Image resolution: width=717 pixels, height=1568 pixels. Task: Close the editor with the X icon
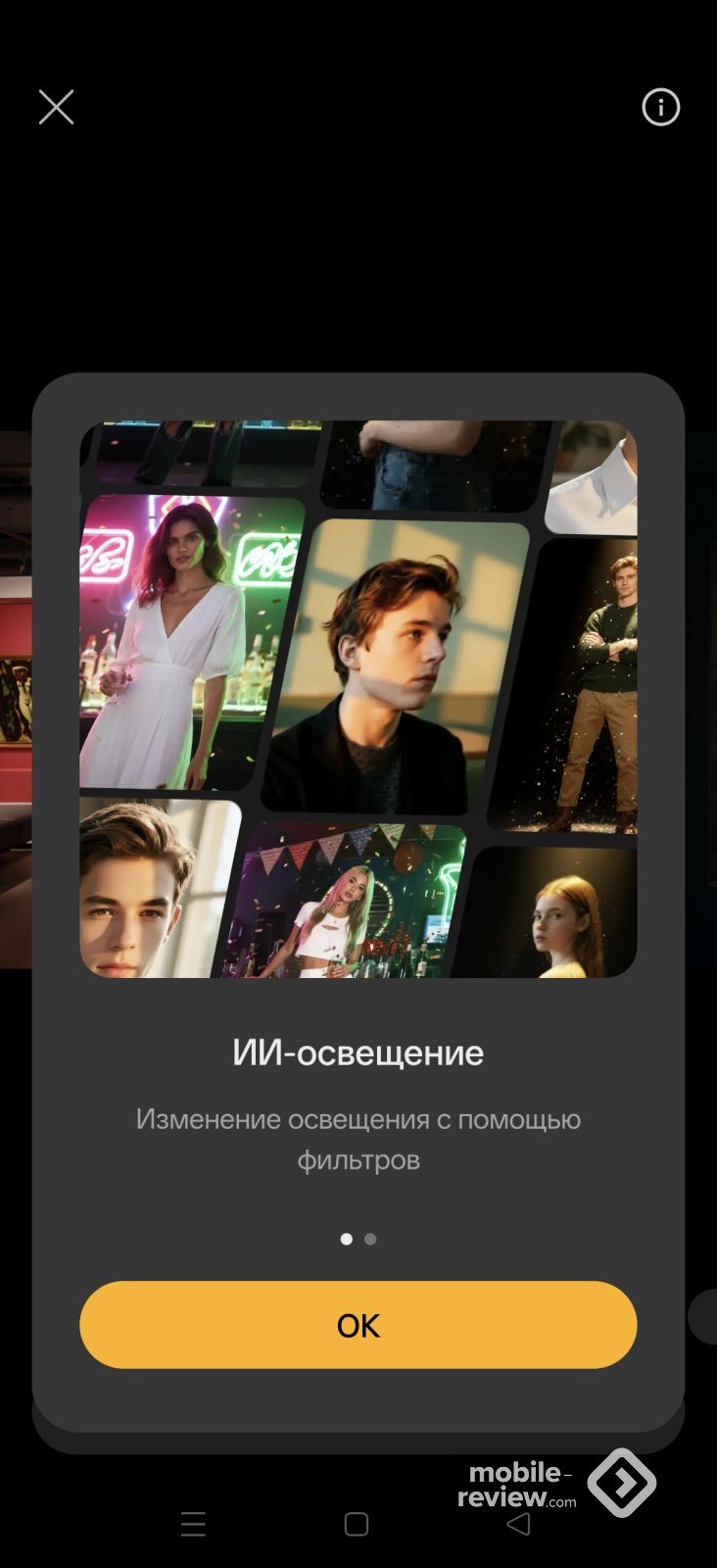coord(56,108)
